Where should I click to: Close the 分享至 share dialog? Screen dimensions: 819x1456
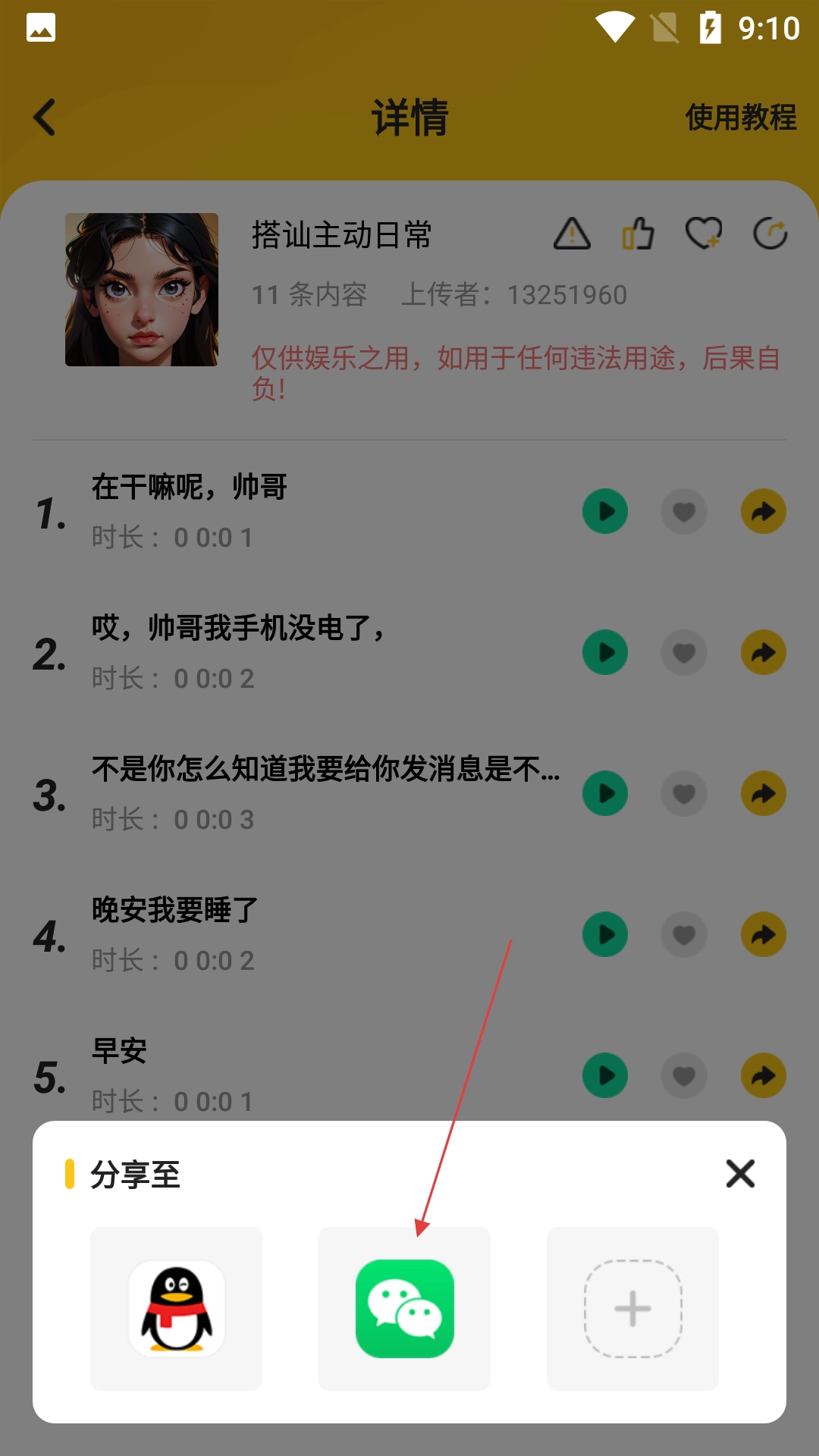point(740,1173)
